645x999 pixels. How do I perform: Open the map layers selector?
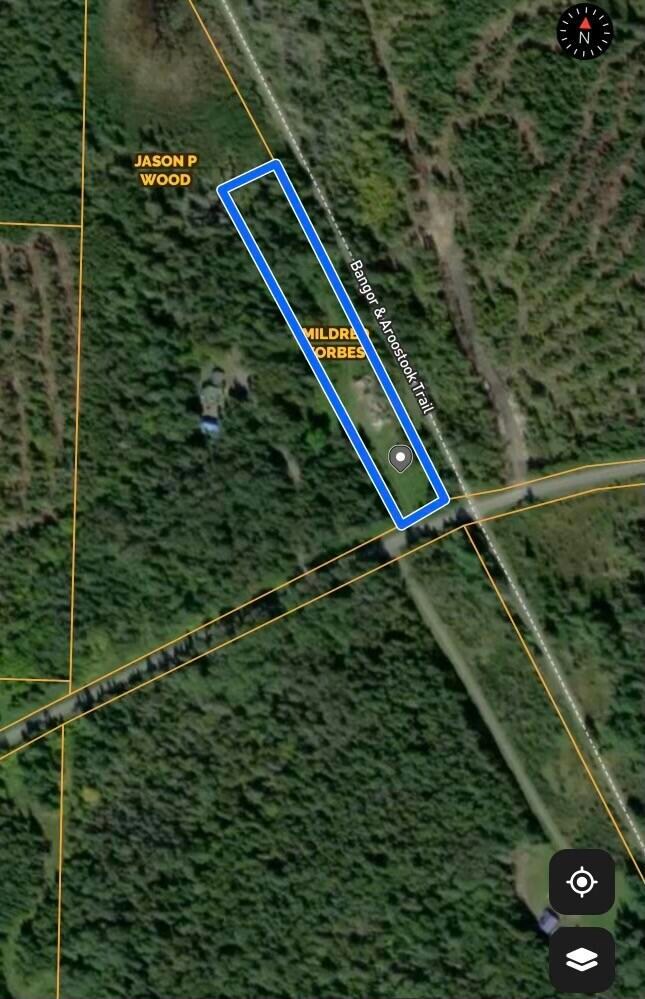coord(582,960)
